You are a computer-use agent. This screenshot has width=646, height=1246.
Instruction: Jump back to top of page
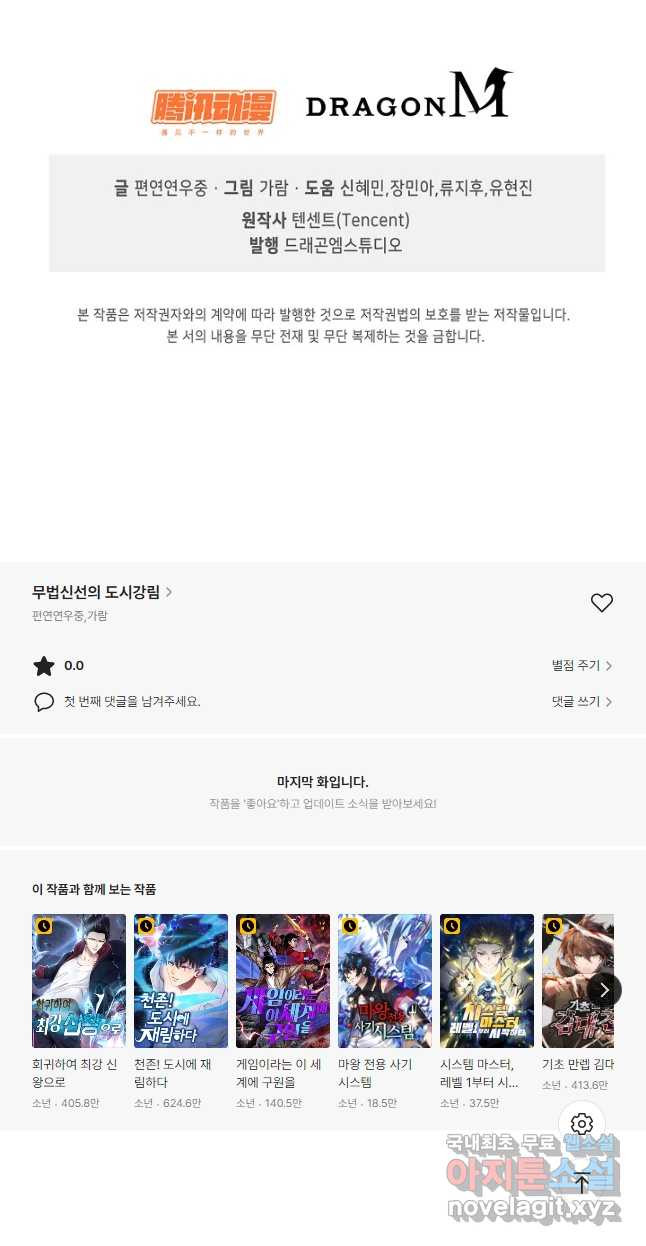[x=581, y=1183]
